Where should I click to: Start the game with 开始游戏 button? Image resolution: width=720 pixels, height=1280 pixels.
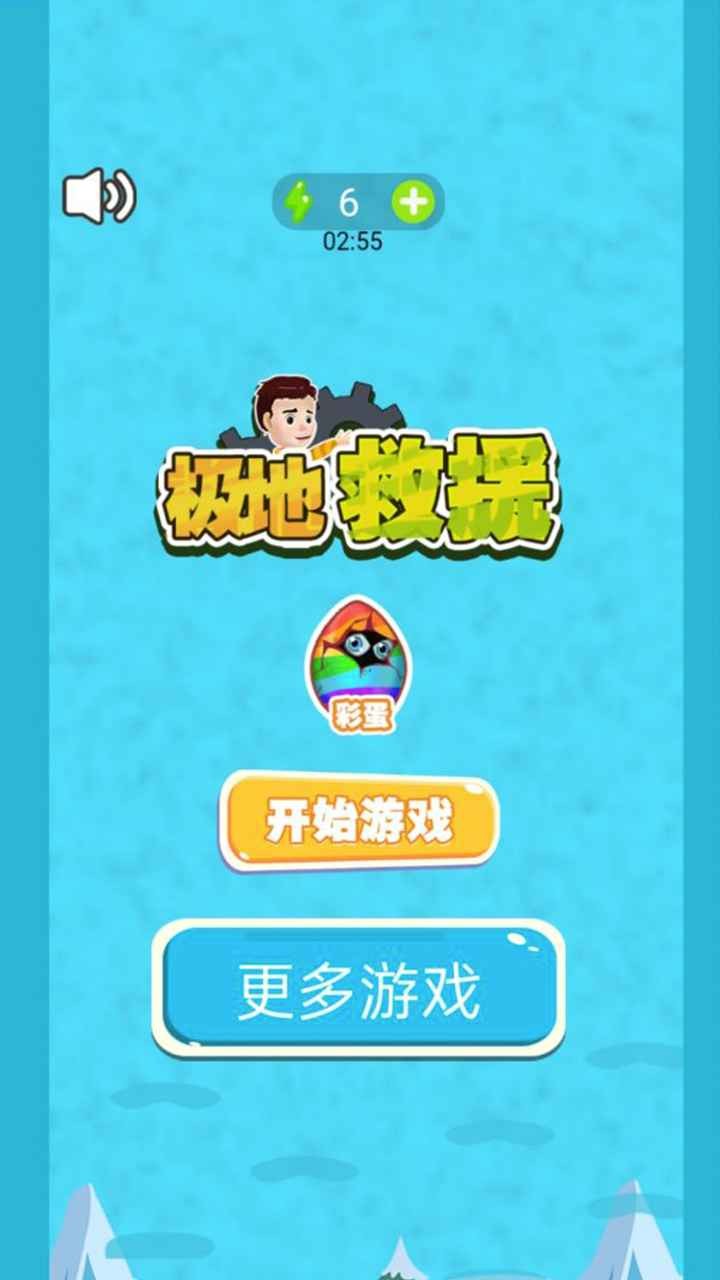tap(360, 820)
